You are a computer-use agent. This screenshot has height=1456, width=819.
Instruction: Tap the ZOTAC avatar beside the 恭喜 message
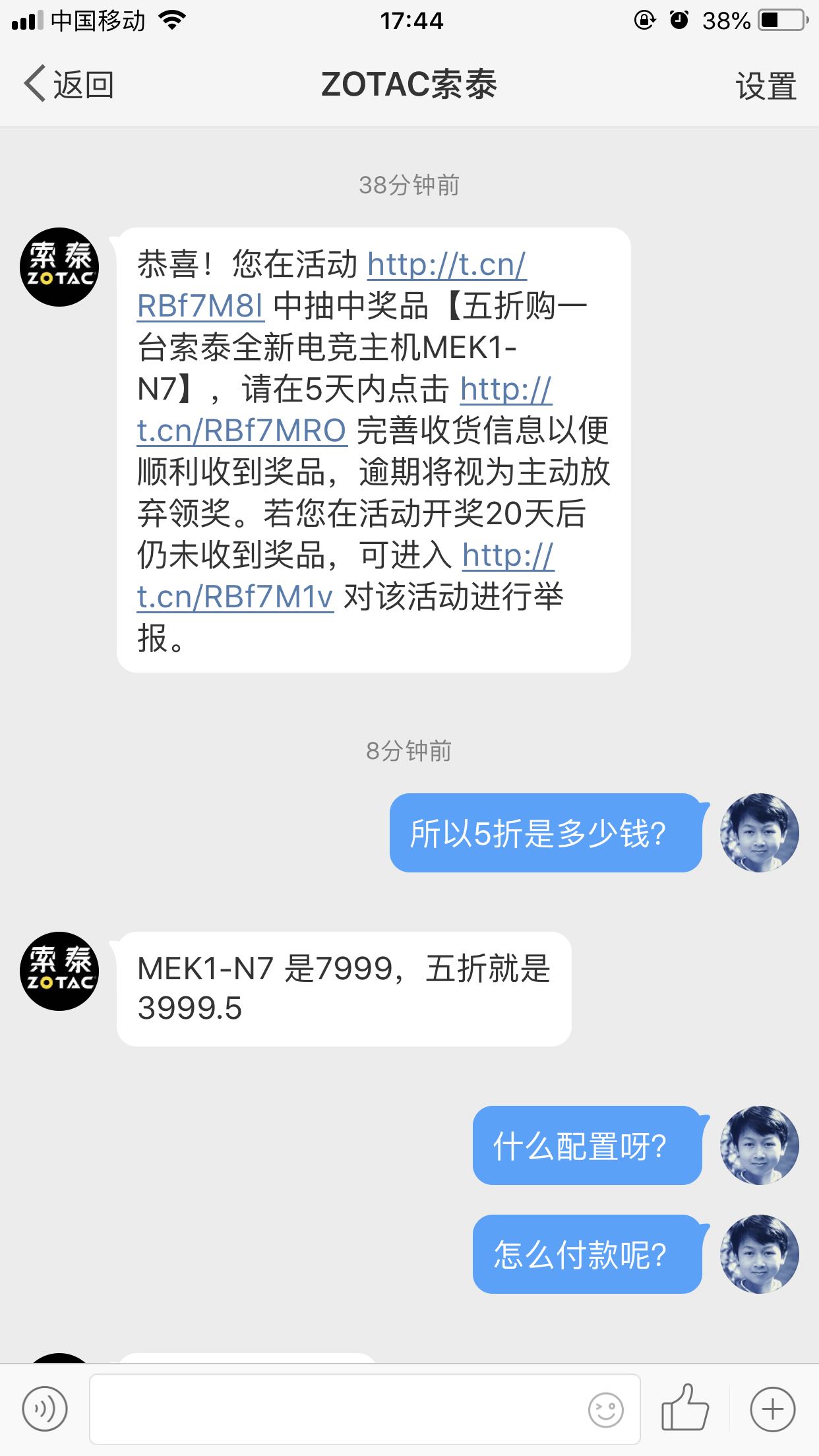(59, 267)
